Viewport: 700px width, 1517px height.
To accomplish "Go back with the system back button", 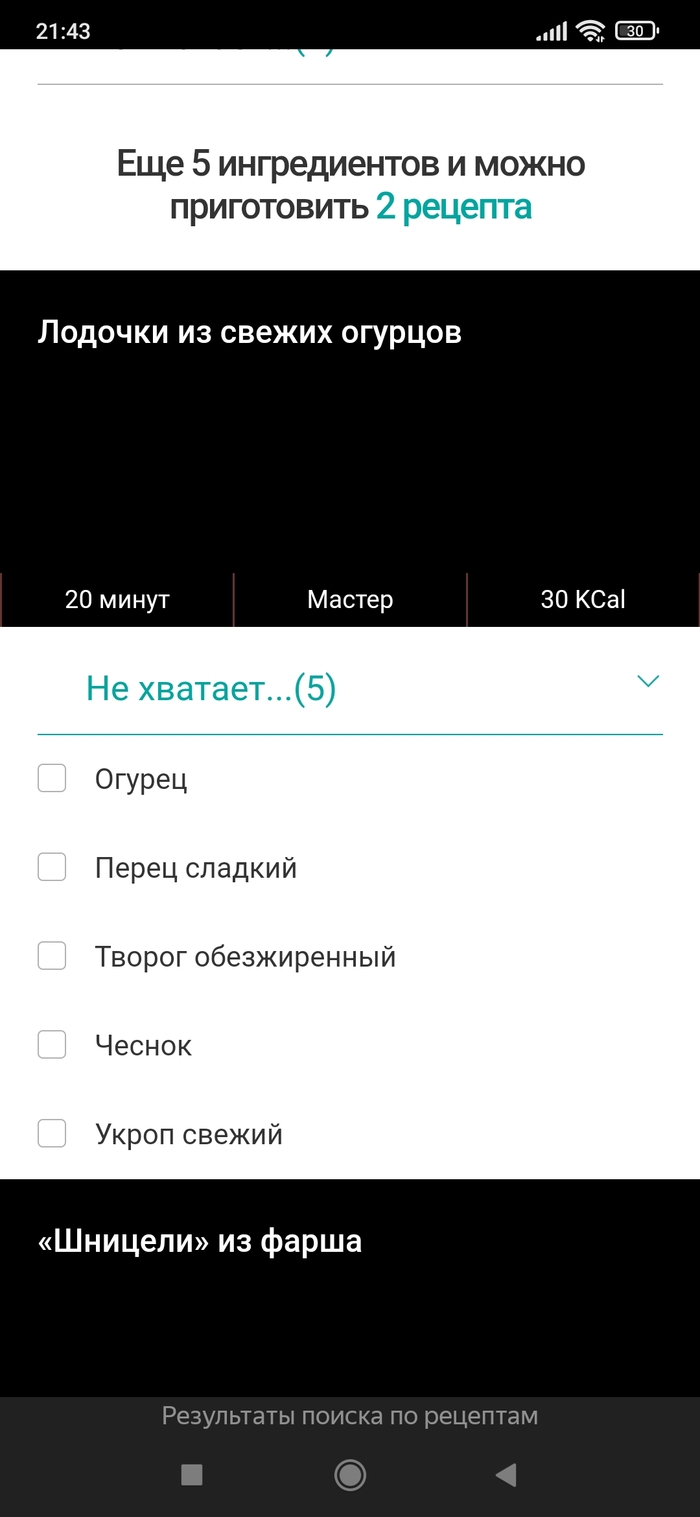I will click(507, 1474).
